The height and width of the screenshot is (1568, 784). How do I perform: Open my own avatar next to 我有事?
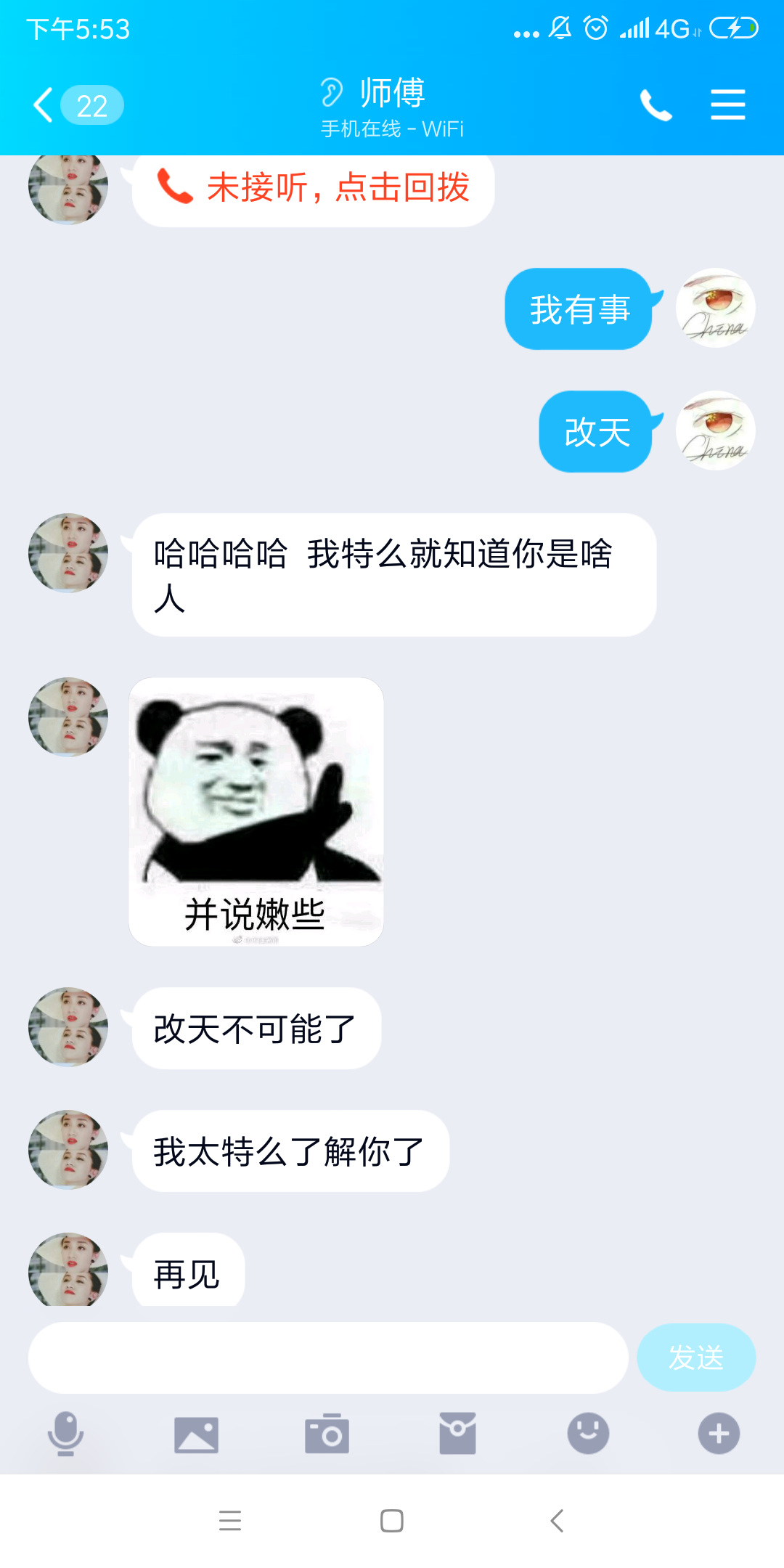[715, 309]
